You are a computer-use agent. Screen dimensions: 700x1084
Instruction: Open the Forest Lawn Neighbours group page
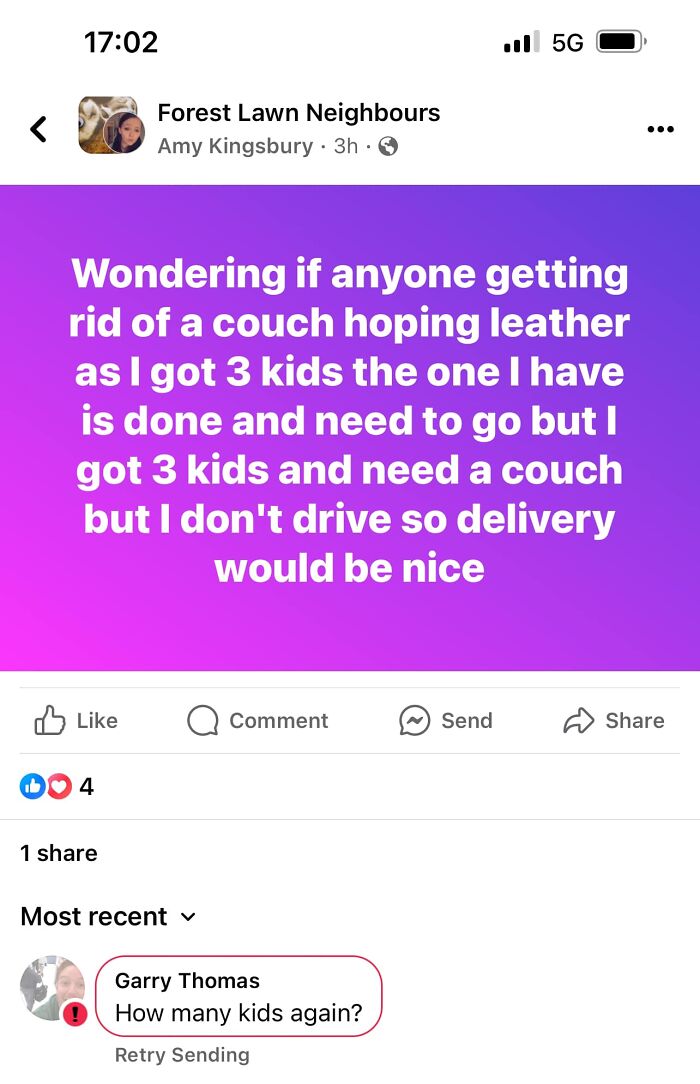299,113
